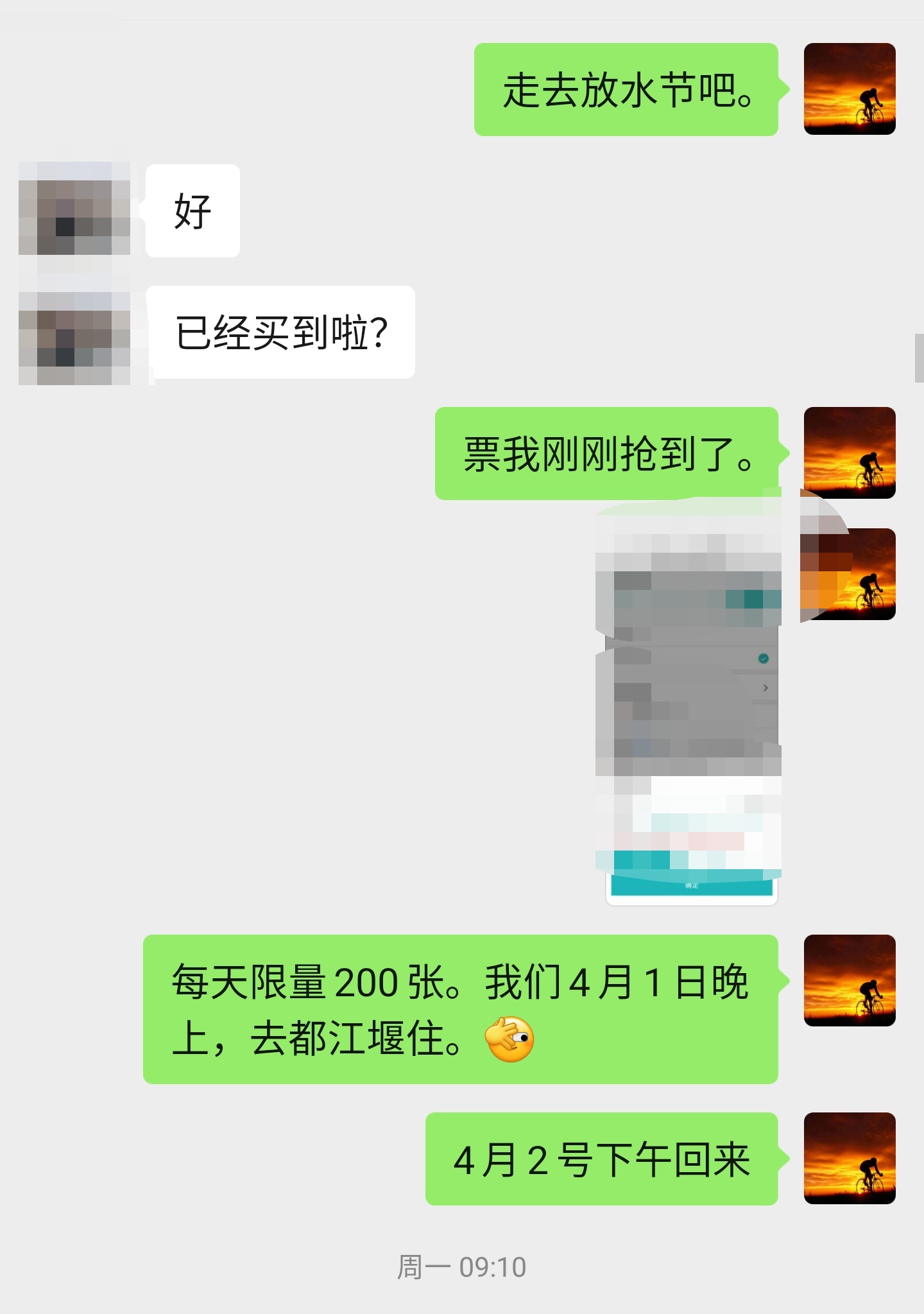The height and width of the screenshot is (1314, 924).
Task: Open sender avatar beside "走去放水节吧"
Action: click(x=849, y=89)
